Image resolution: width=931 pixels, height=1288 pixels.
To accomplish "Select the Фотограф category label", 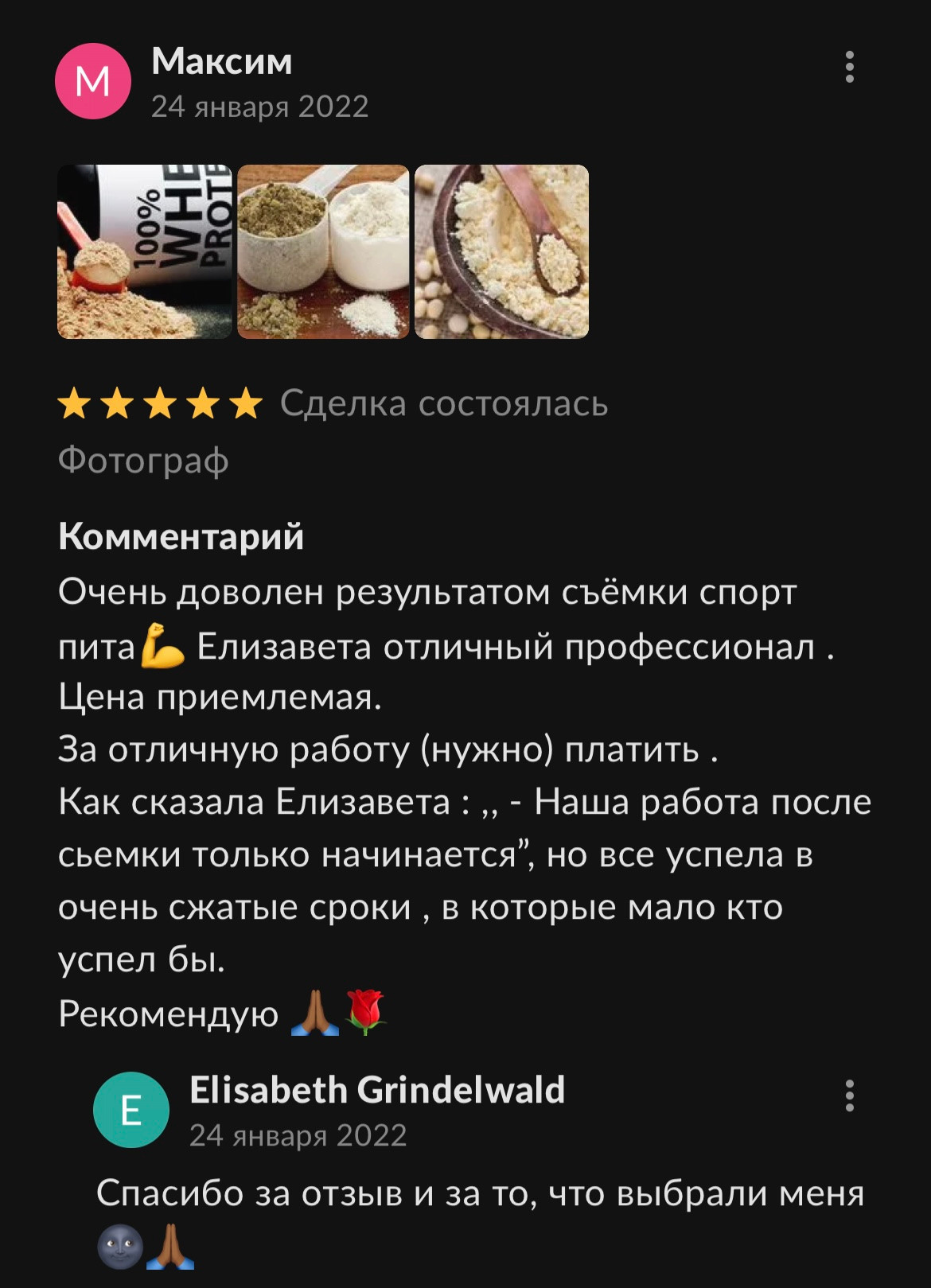I will (143, 460).
